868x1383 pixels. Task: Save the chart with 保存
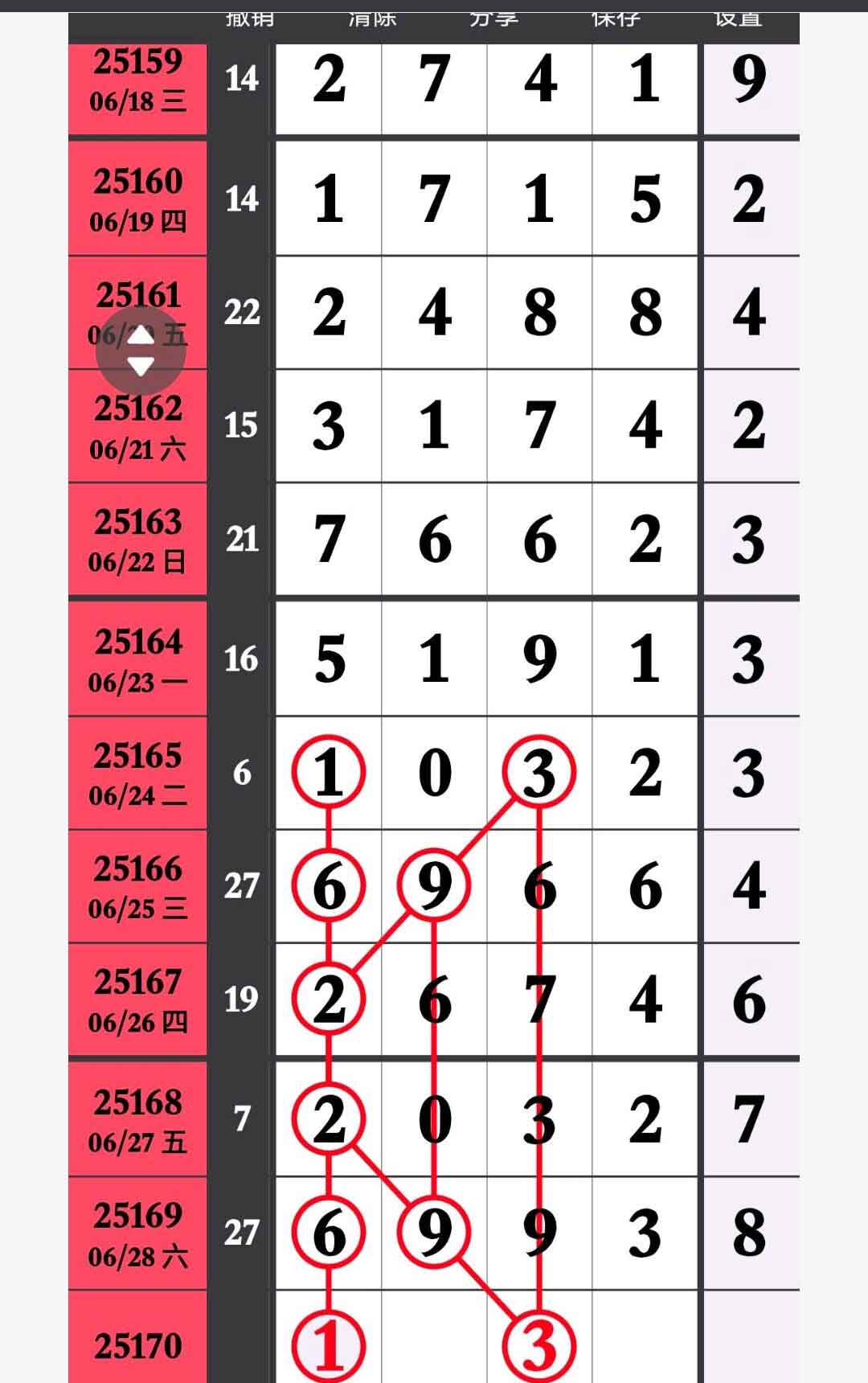click(616, 19)
